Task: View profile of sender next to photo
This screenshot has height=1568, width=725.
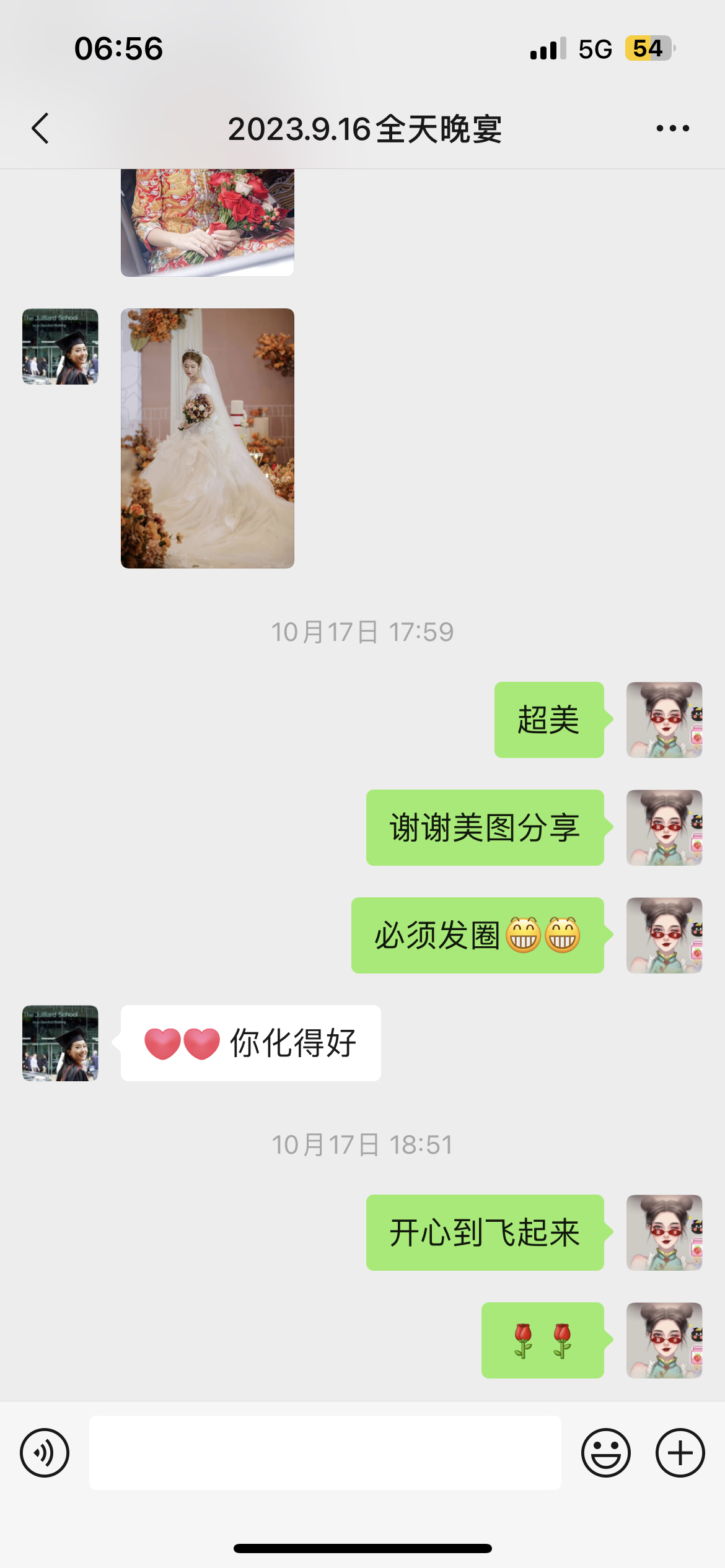Action: (x=60, y=346)
